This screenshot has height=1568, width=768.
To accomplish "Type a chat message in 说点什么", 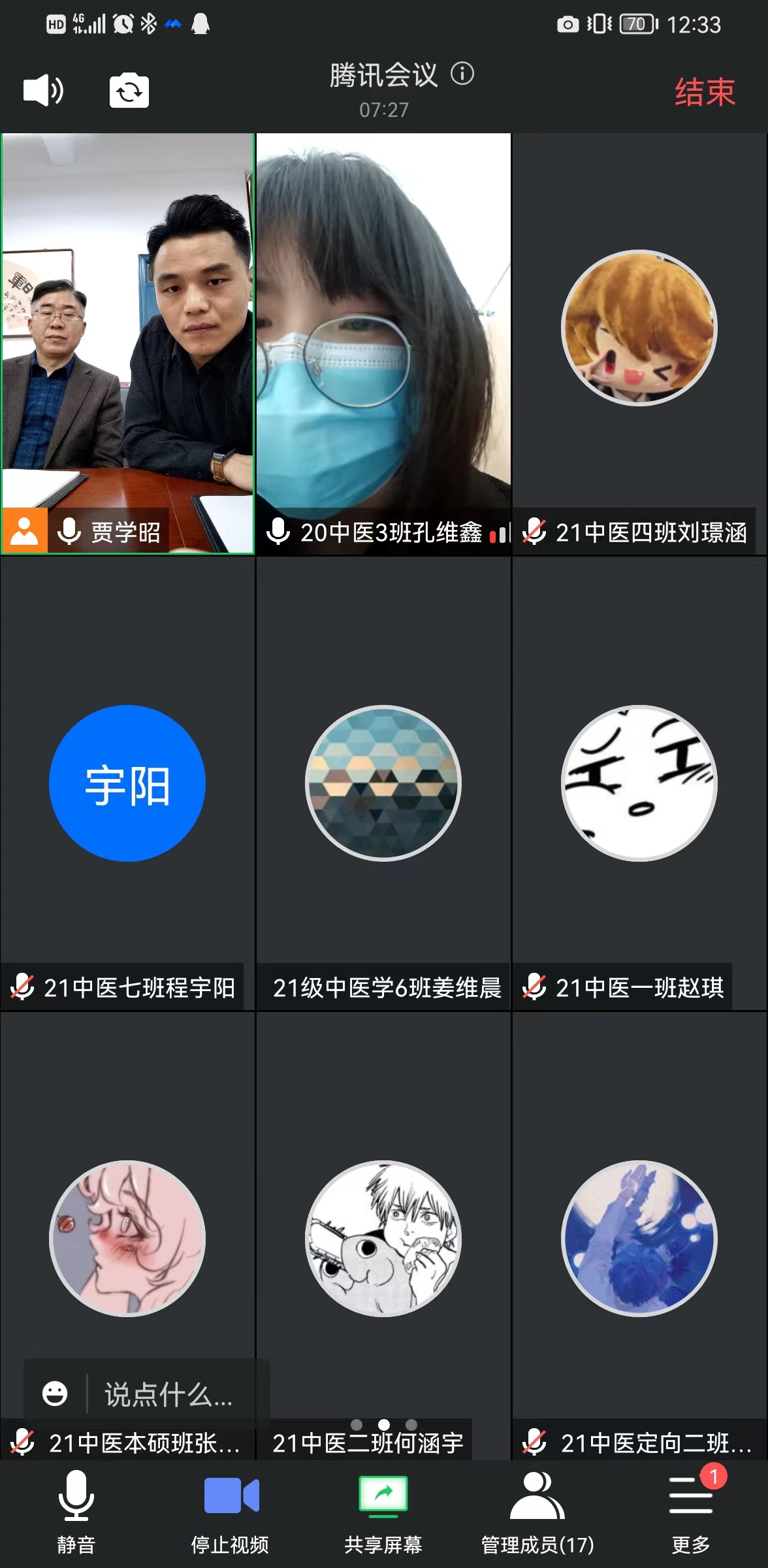I will [x=168, y=1394].
